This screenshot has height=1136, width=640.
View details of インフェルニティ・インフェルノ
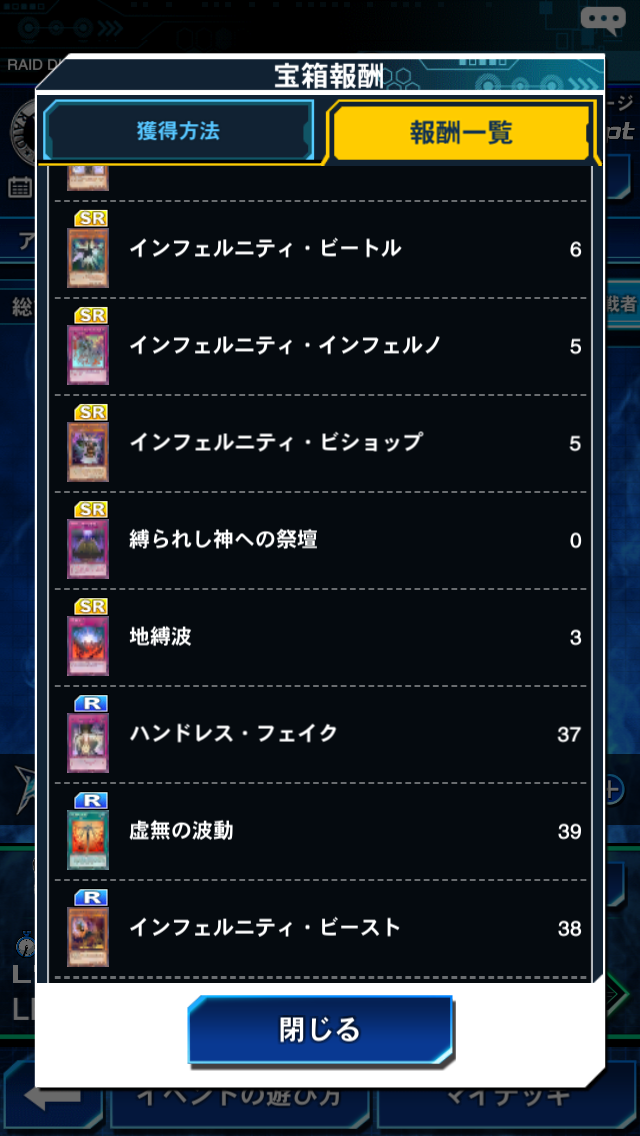88,355
